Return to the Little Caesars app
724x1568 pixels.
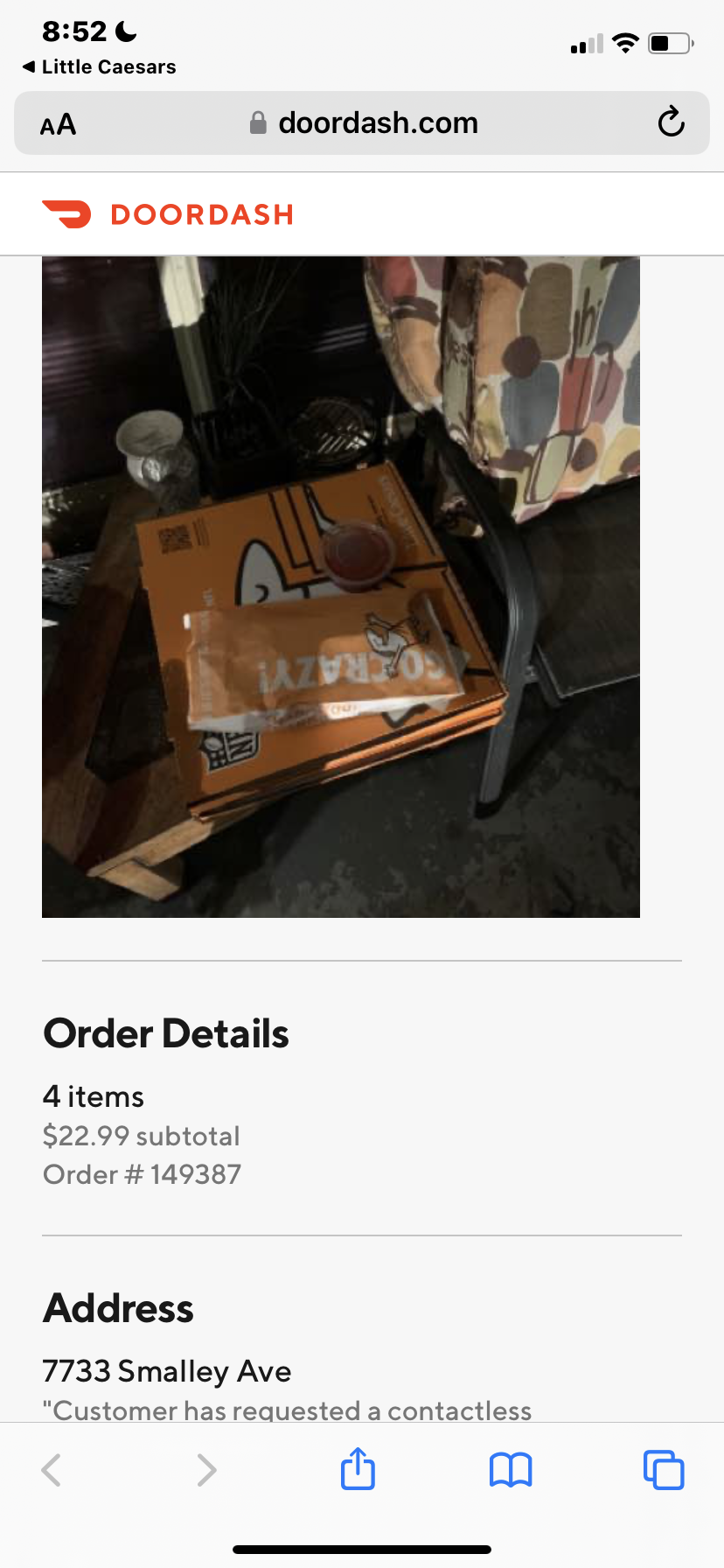point(99,67)
